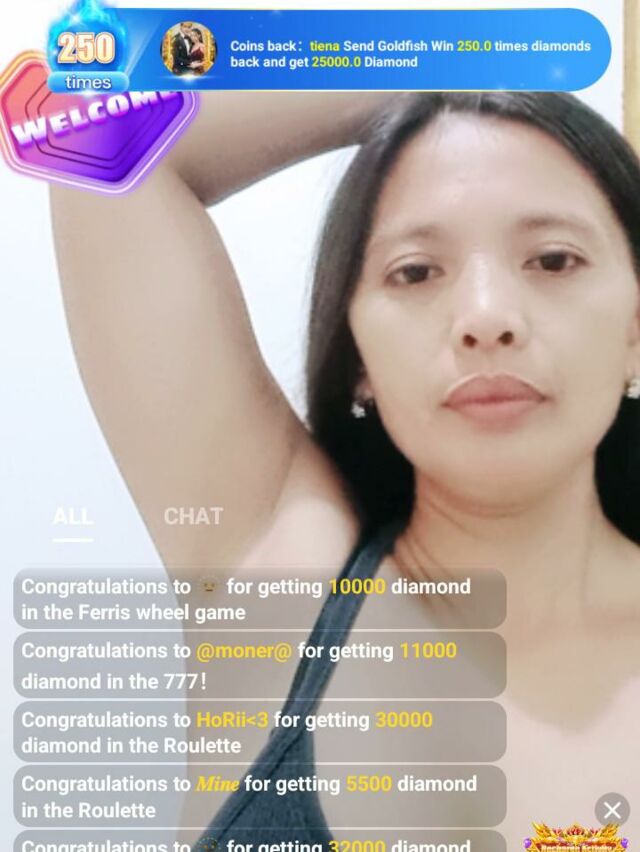
Task: Open Mine profile from Roulette message
Action: (217, 784)
